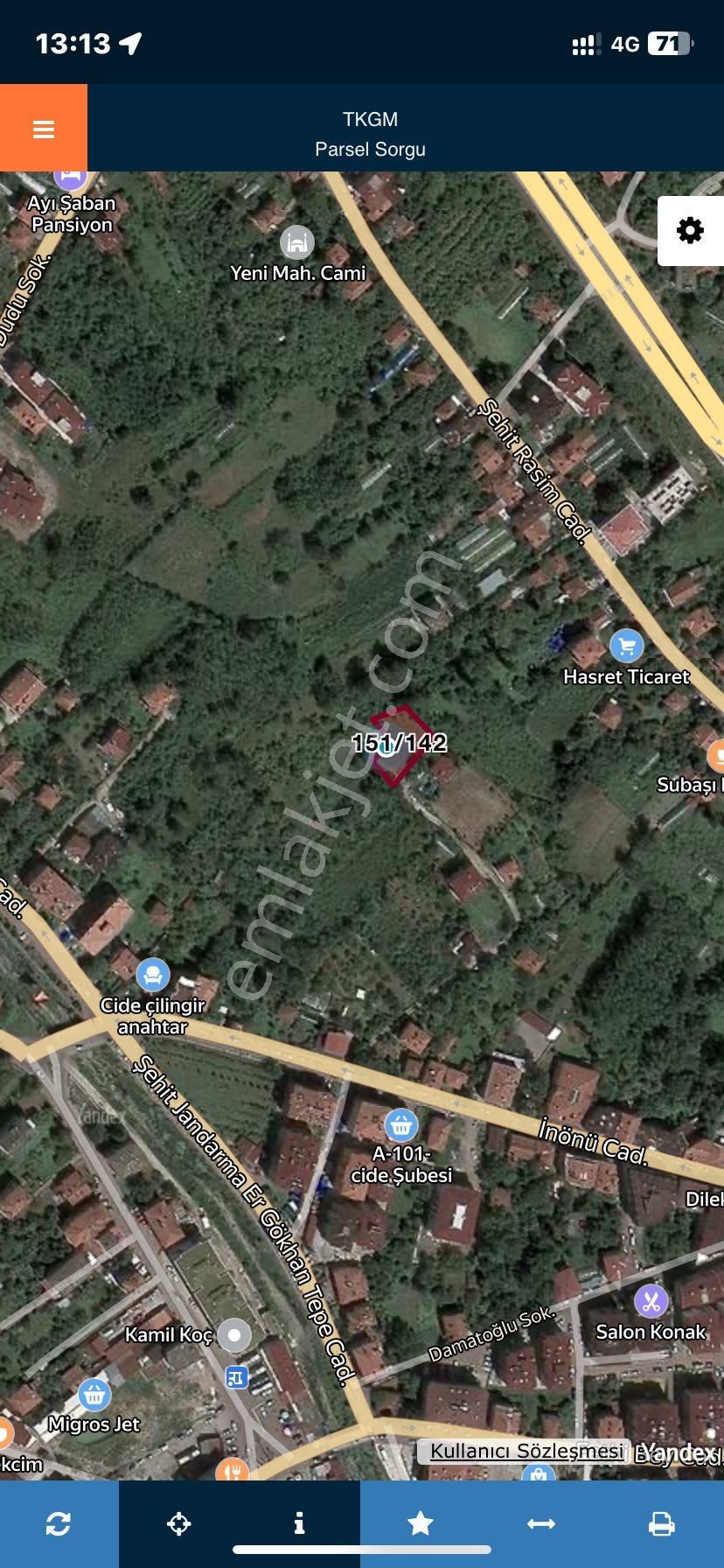The image size is (724, 1568).
Task: Select parcel 151/142 on map
Action: (400, 745)
